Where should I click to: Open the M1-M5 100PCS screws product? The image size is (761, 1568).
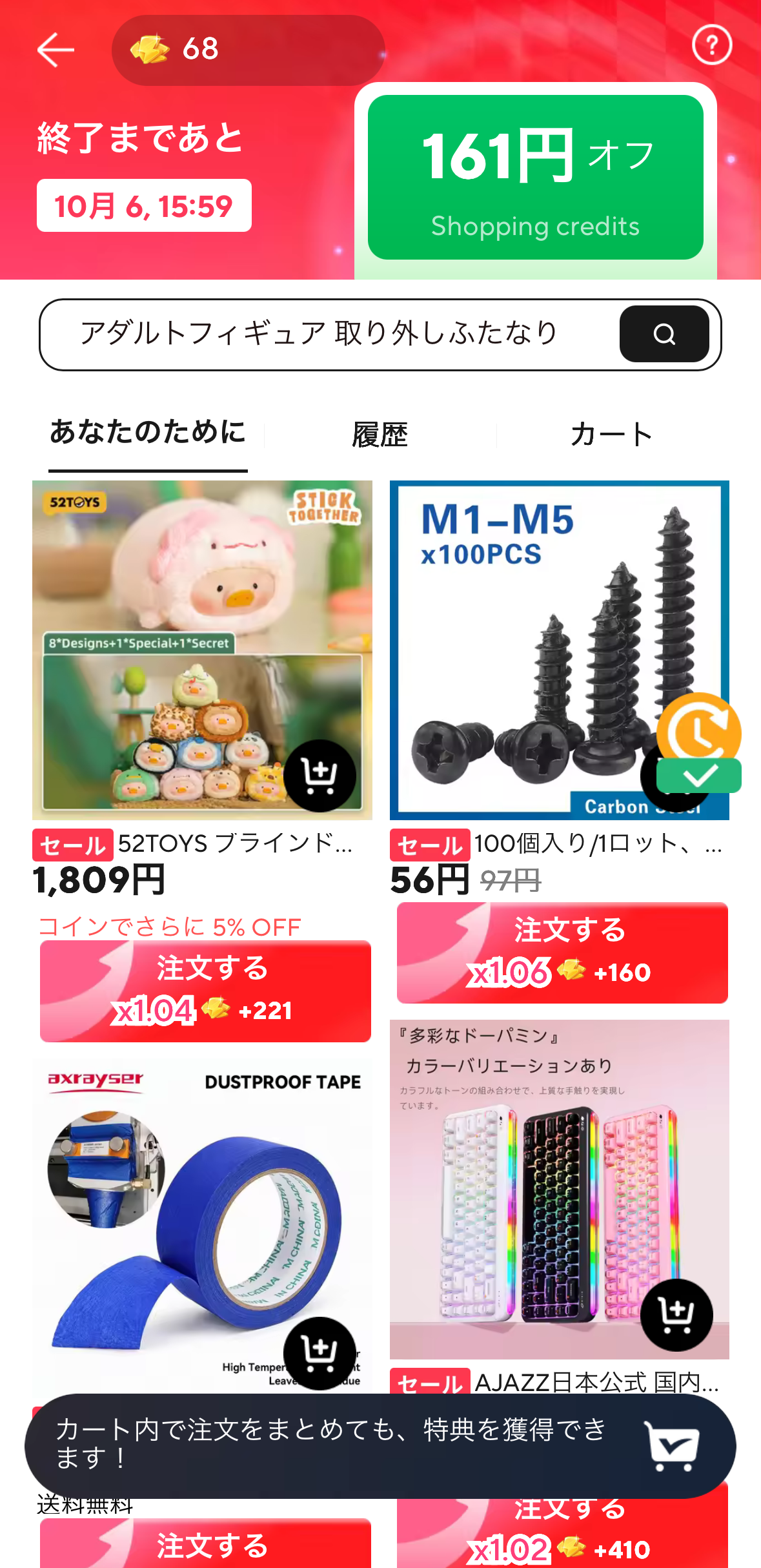[x=559, y=650]
